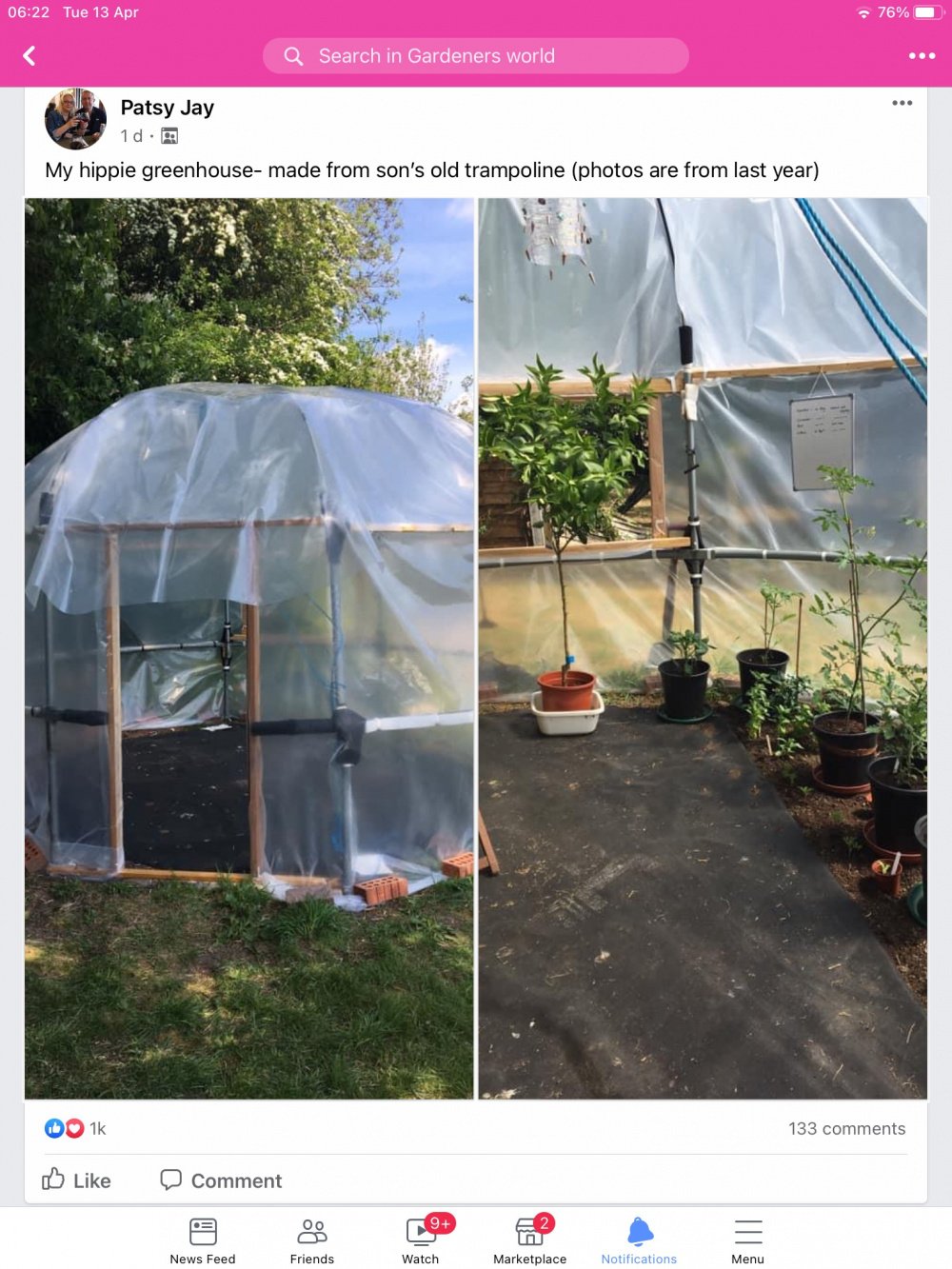Switch to the Friends tab
The image size is (952, 1269).
pyautogui.click(x=312, y=1240)
